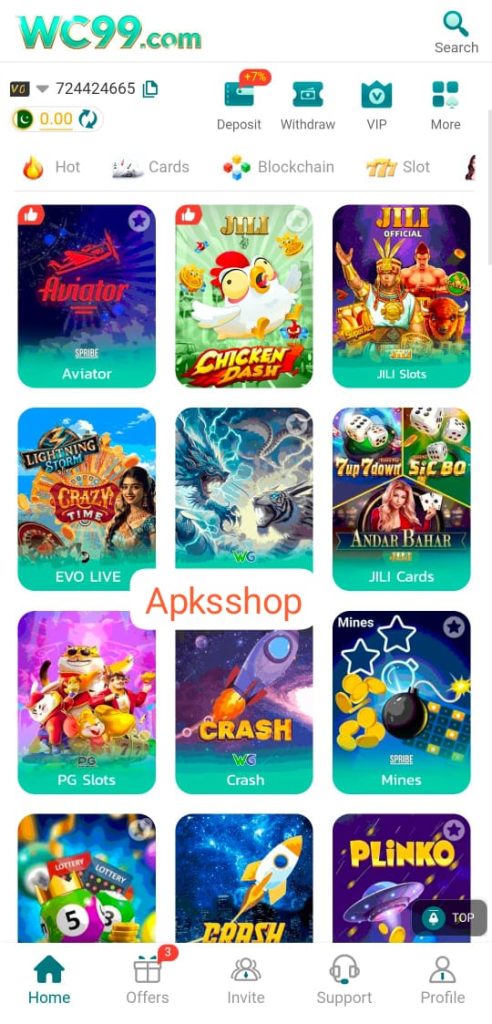The width and height of the screenshot is (492, 1024).
Task: Show More options
Action: (445, 104)
